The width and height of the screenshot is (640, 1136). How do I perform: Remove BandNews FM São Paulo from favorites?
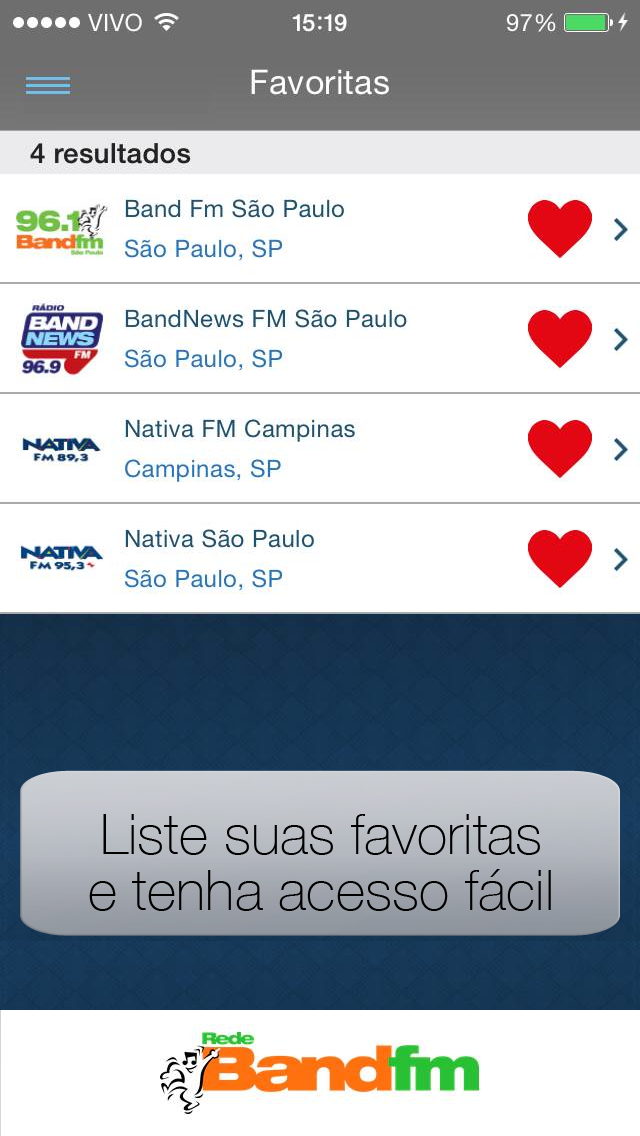[x=560, y=339]
